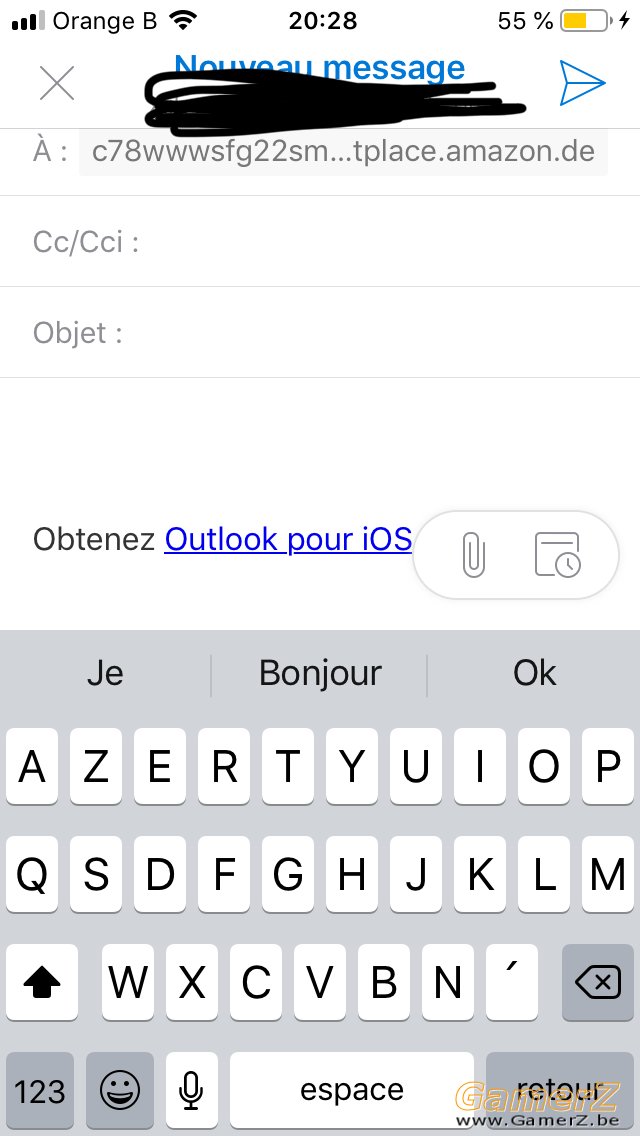640x1136 pixels.
Task: Attach a file with the paperclip
Action: point(473,556)
